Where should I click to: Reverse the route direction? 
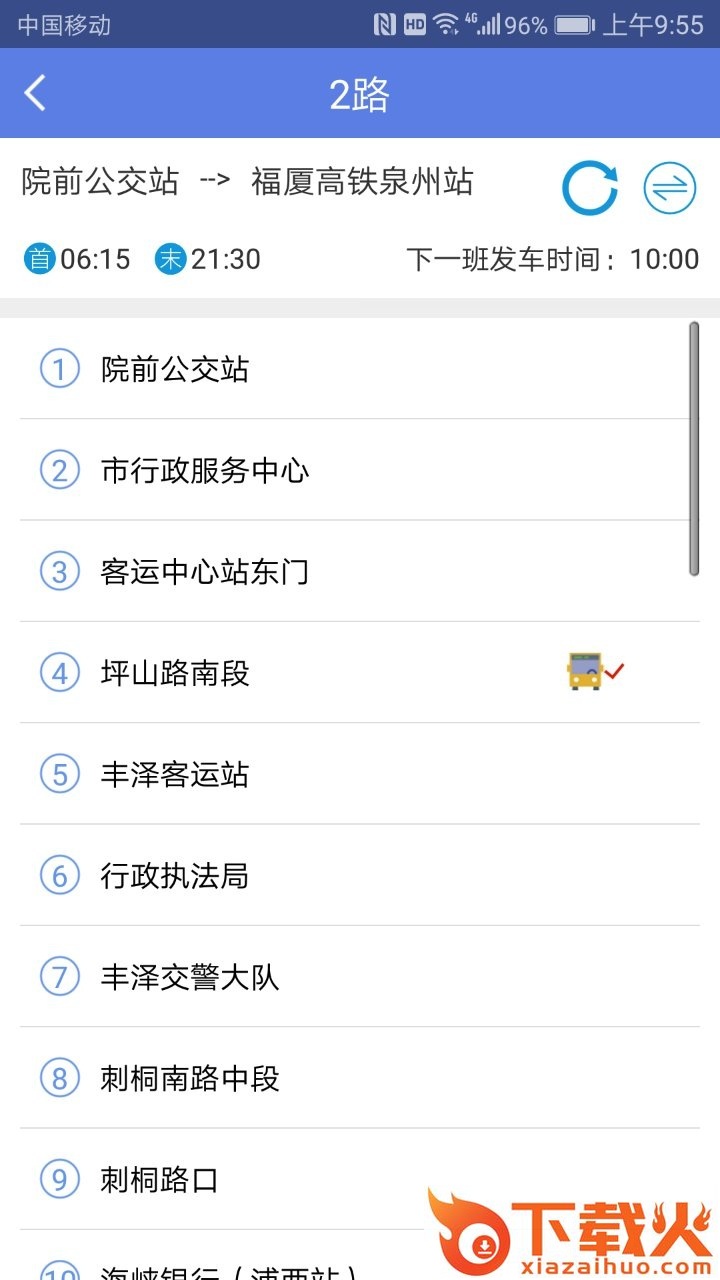(669, 188)
